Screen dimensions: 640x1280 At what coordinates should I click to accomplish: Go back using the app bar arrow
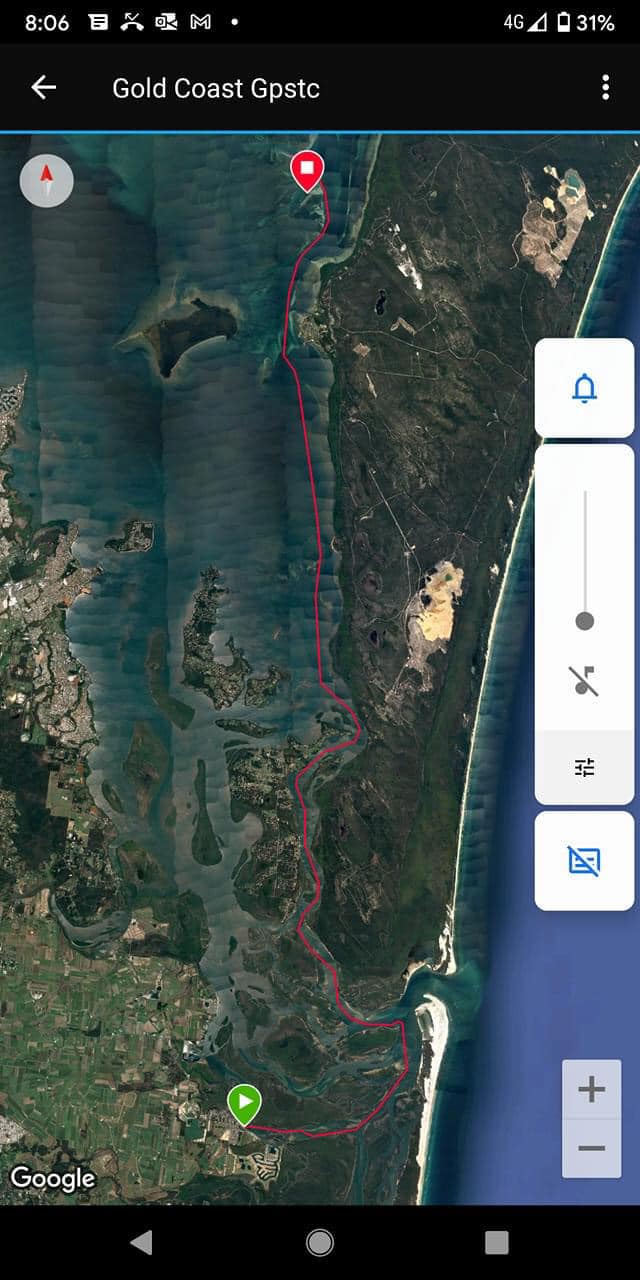44,88
